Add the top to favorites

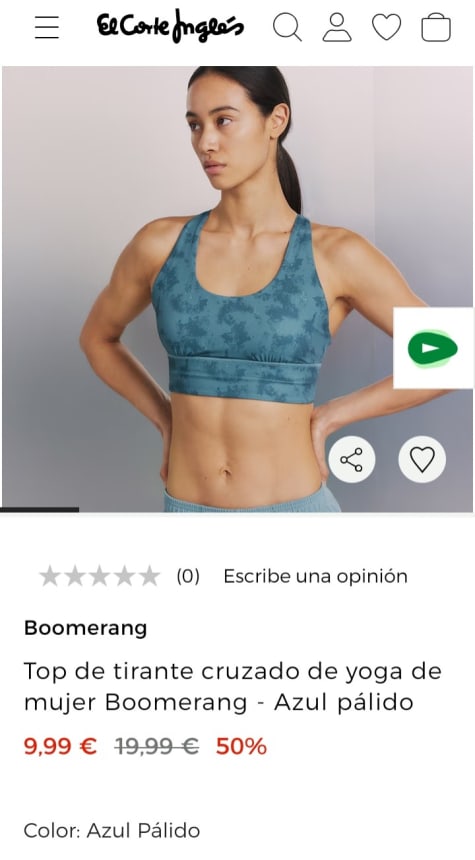click(422, 459)
